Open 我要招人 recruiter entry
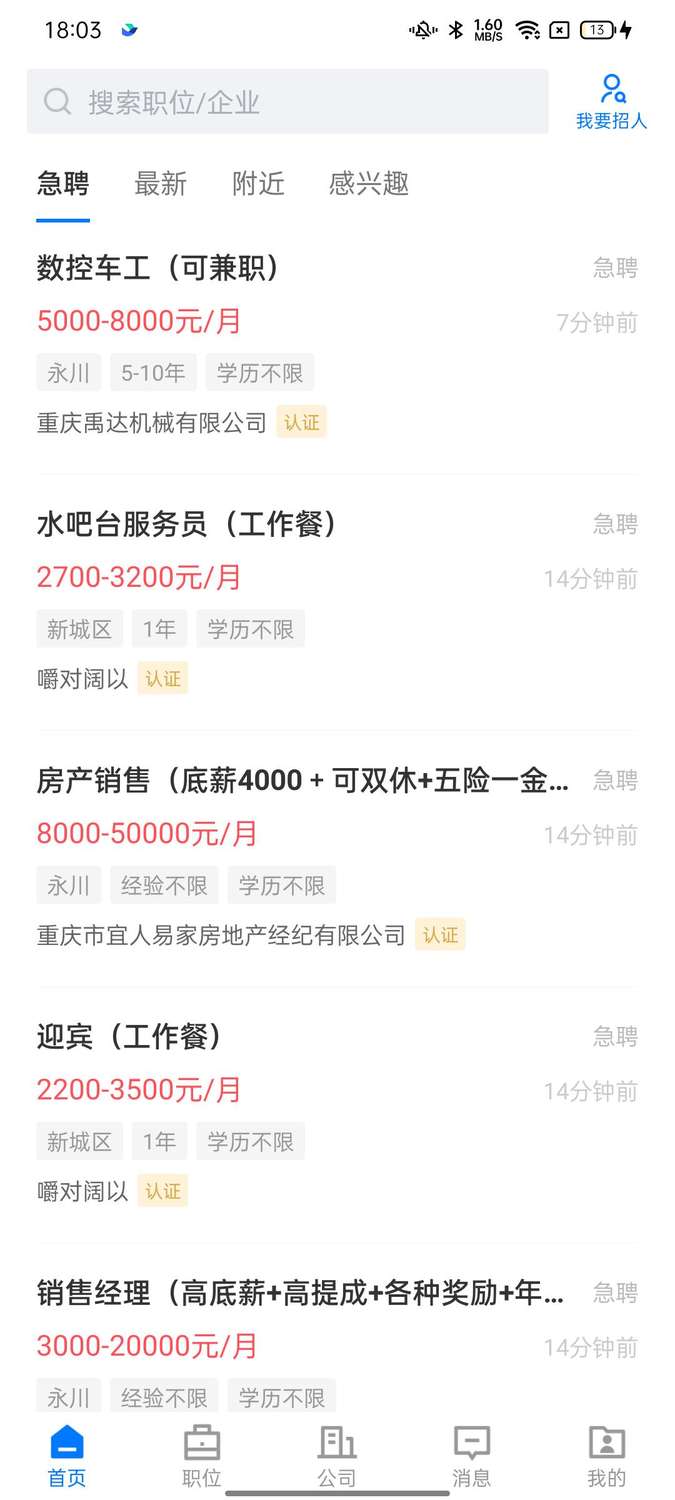The width and height of the screenshot is (675, 1500). coord(611,102)
